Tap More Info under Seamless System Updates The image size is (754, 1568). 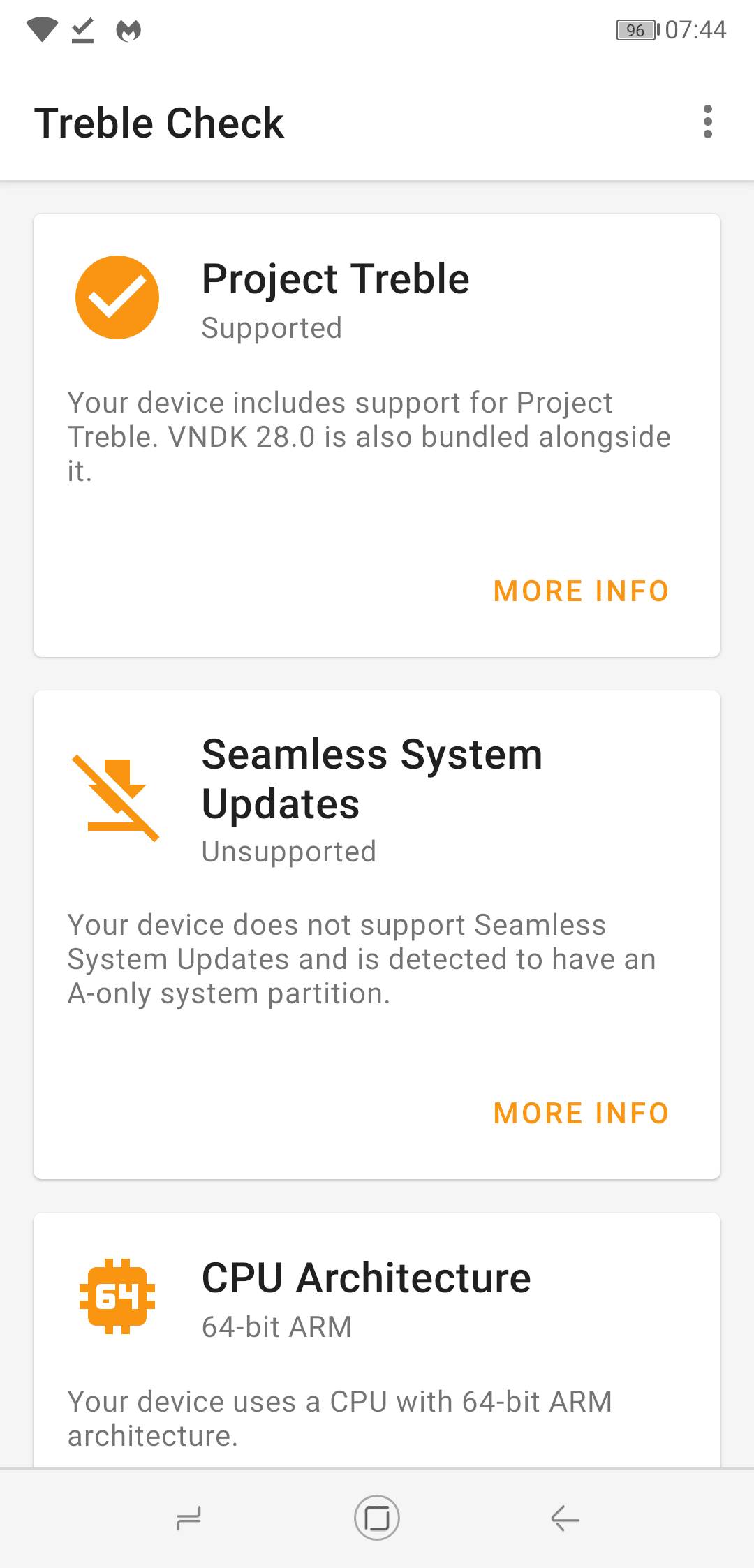(582, 1114)
